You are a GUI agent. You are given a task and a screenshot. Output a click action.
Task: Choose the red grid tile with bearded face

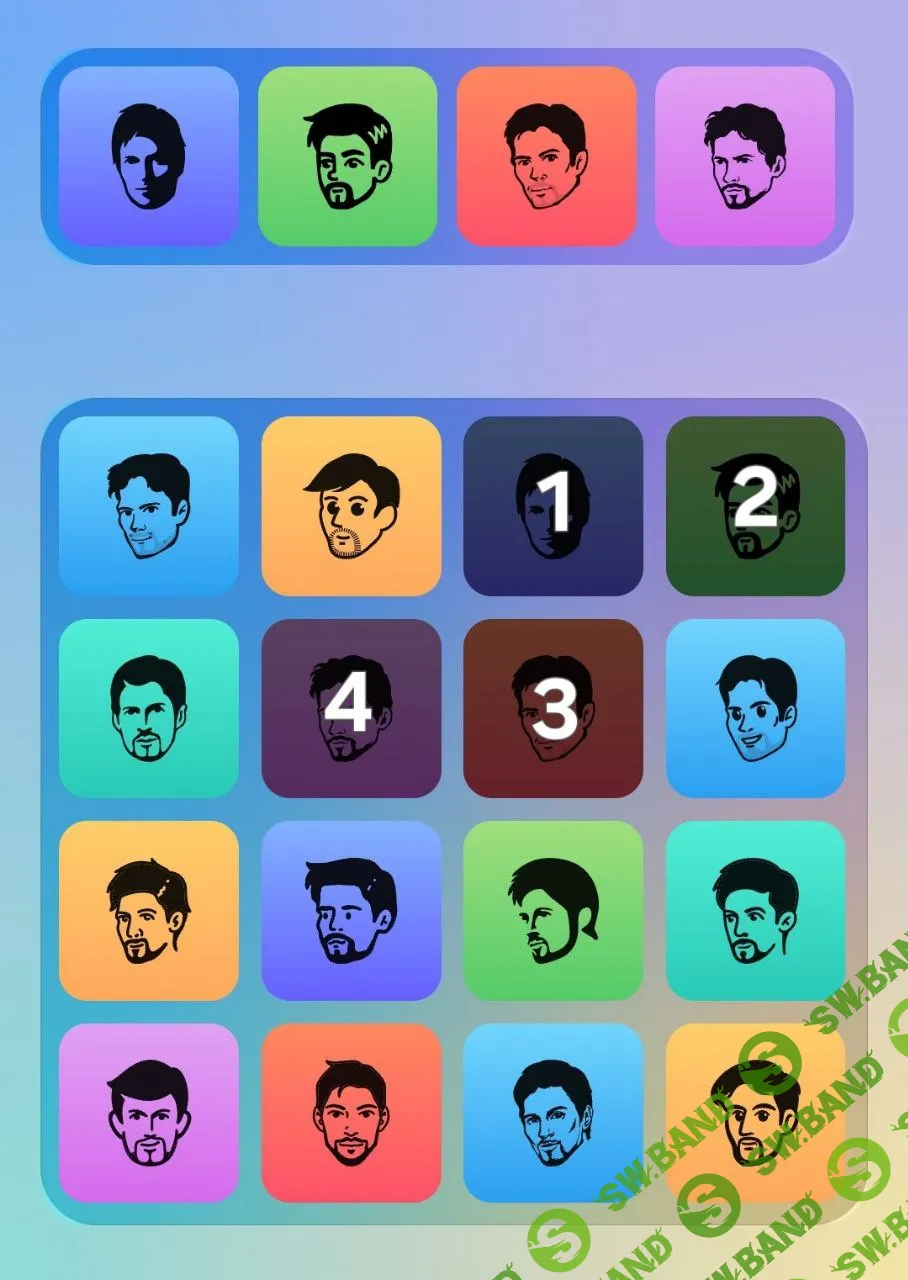tap(351, 1112)
